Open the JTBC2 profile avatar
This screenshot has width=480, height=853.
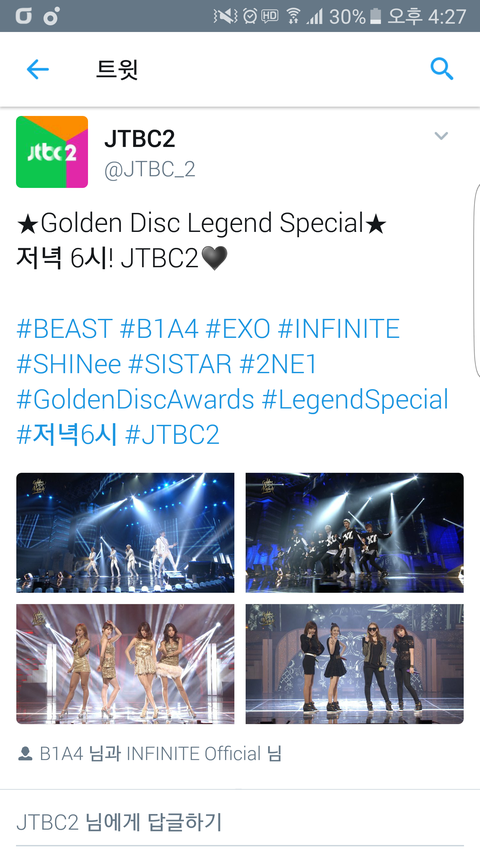(52, 152)
